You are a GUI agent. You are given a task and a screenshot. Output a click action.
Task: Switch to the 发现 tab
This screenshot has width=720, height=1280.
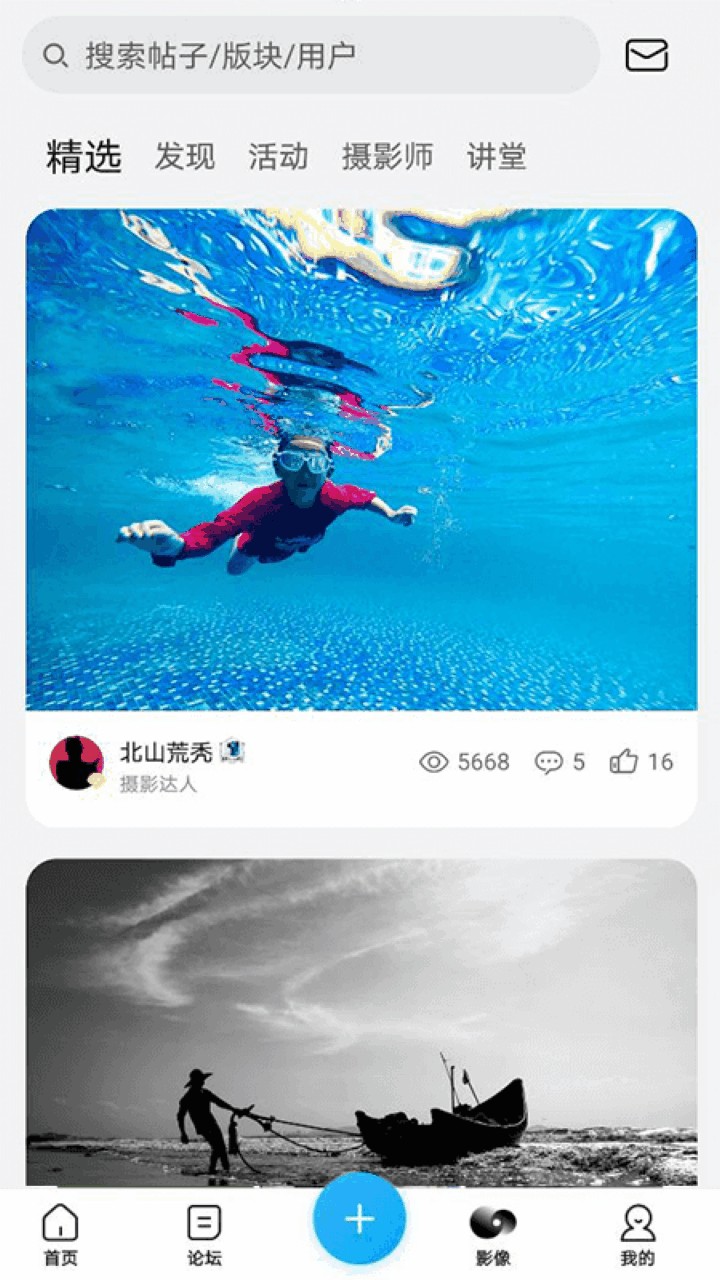click(184, 157)
